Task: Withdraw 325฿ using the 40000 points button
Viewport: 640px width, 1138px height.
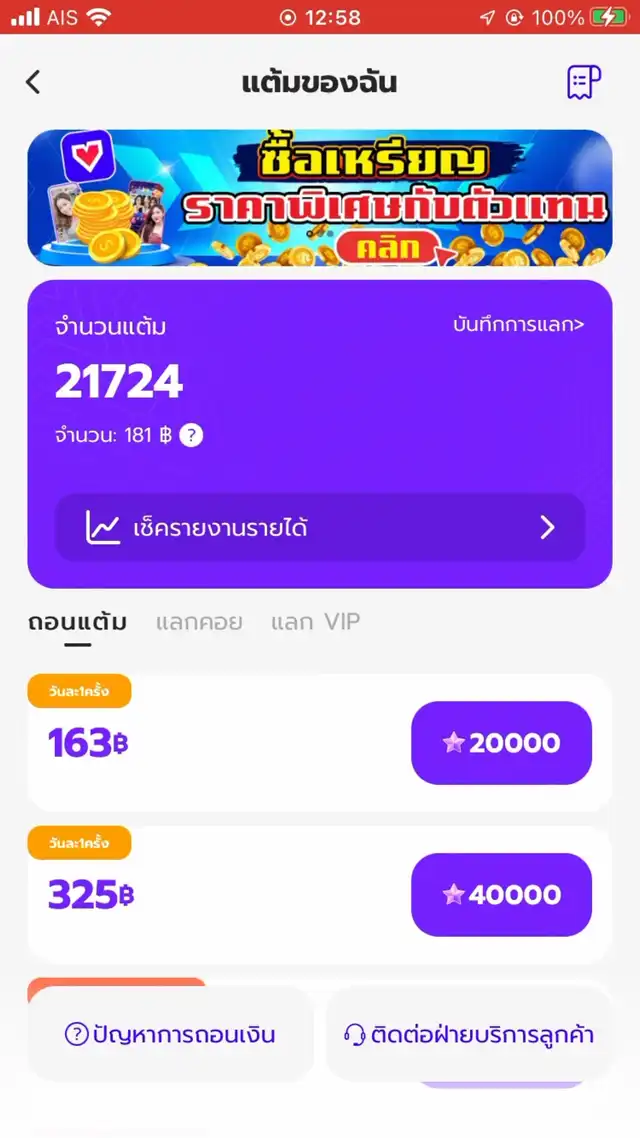Action: [x=501, y=894]
